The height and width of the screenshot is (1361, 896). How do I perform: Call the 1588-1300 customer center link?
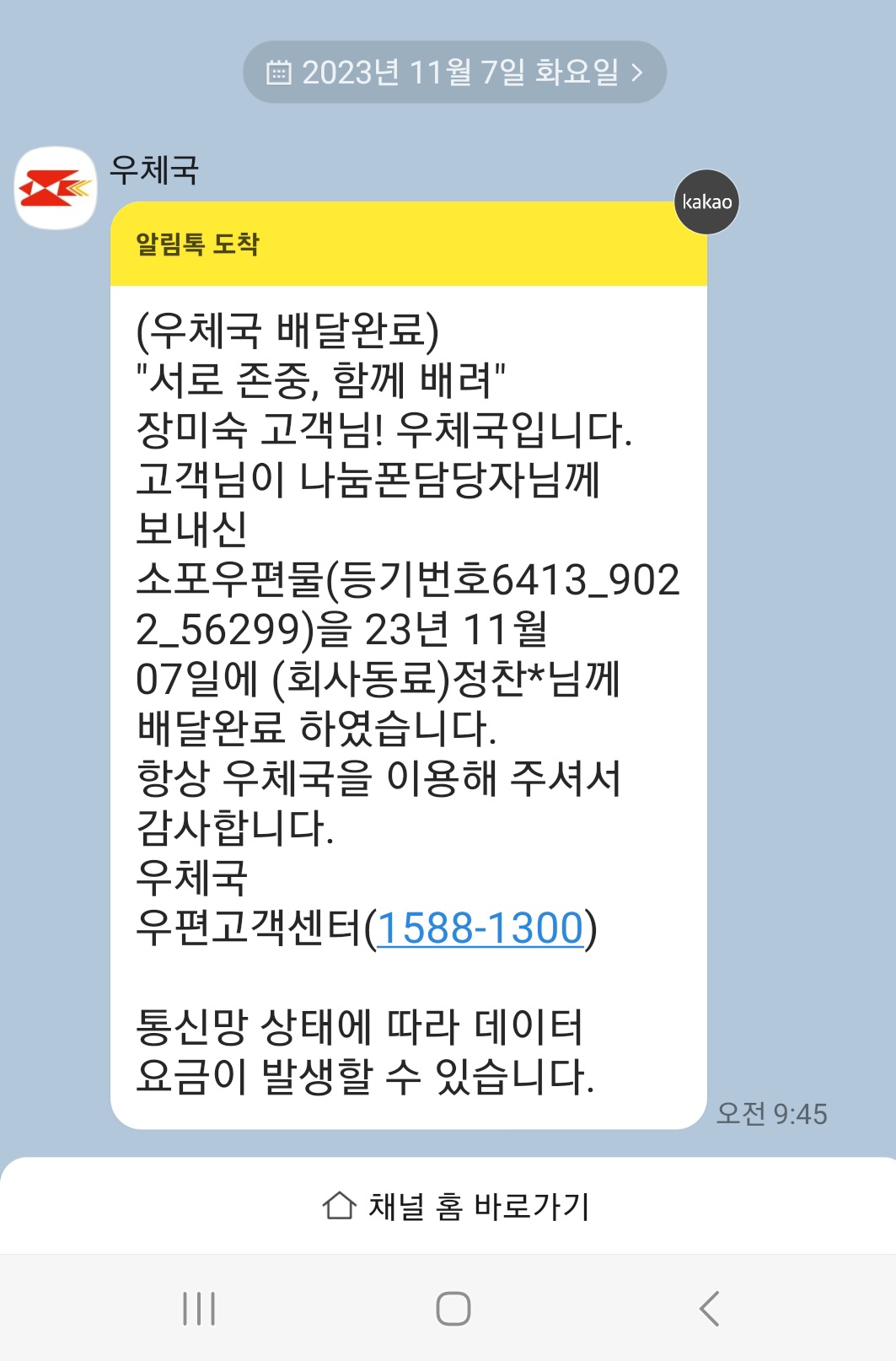click(x=480, y=928)
